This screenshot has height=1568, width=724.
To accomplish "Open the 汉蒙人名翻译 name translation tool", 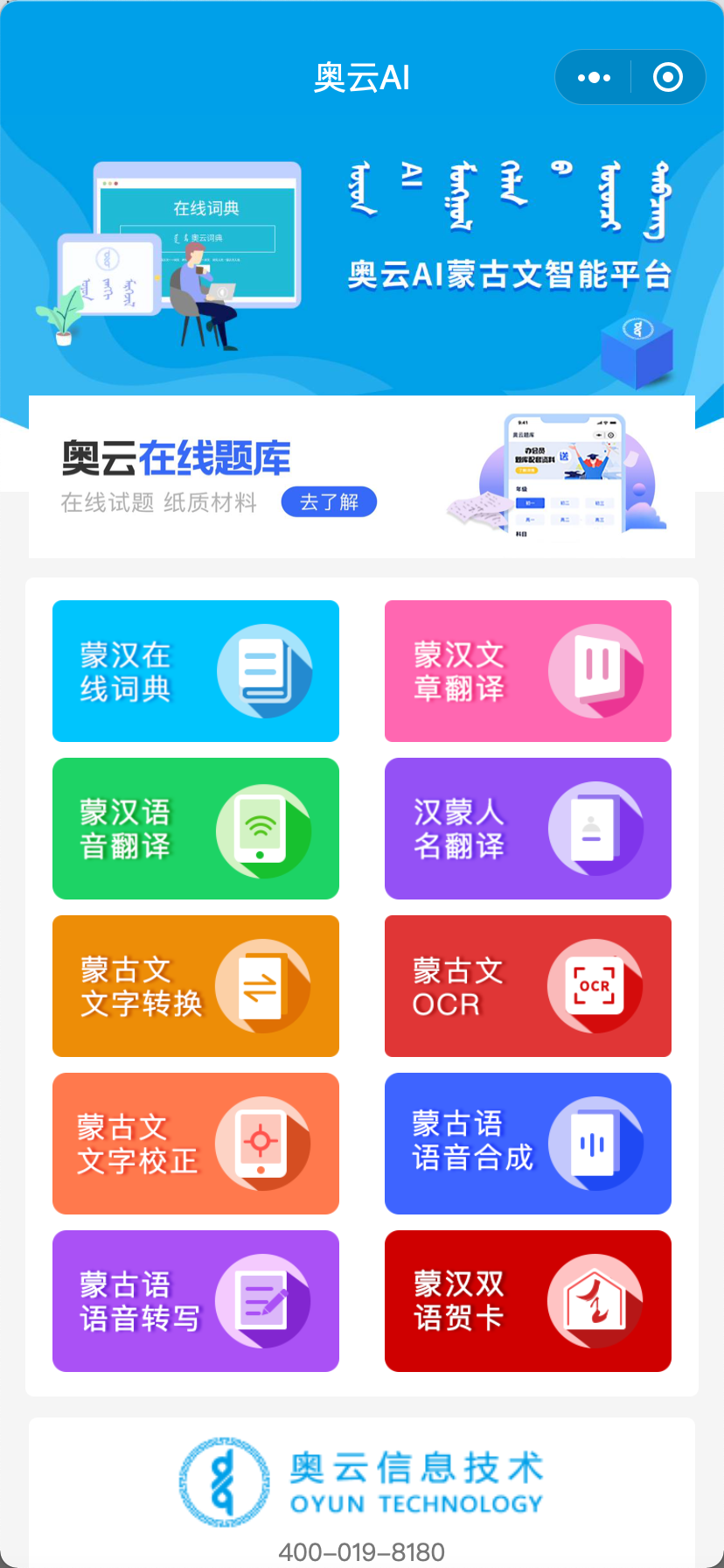I will pos(527,828).
